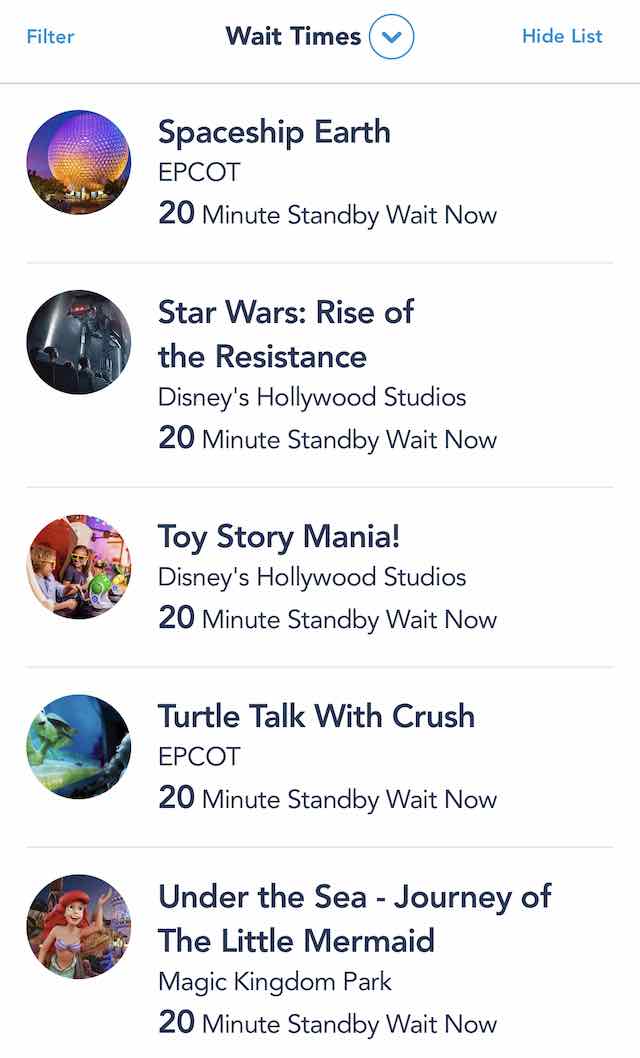Screen dimensions: 640x1058
Task: Choose Under the Sea - Journey of The Little Mermaid
Action: pos(320,953)
